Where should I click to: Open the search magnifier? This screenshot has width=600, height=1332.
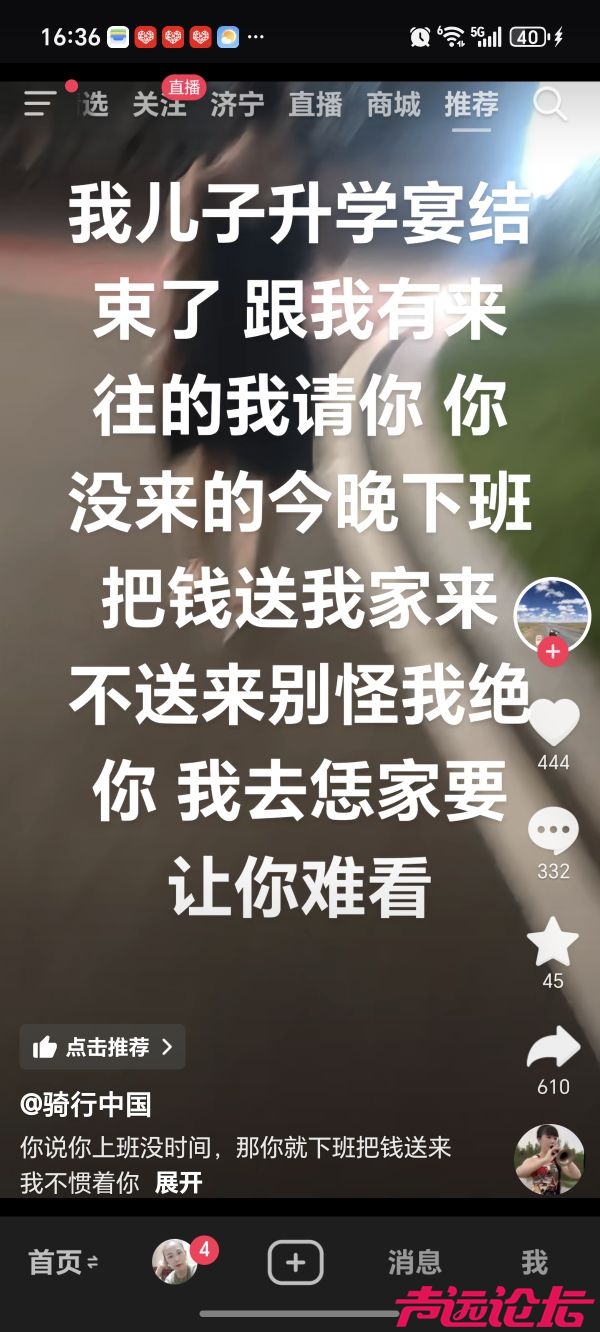pyautogui.click(x=550, y=103)
